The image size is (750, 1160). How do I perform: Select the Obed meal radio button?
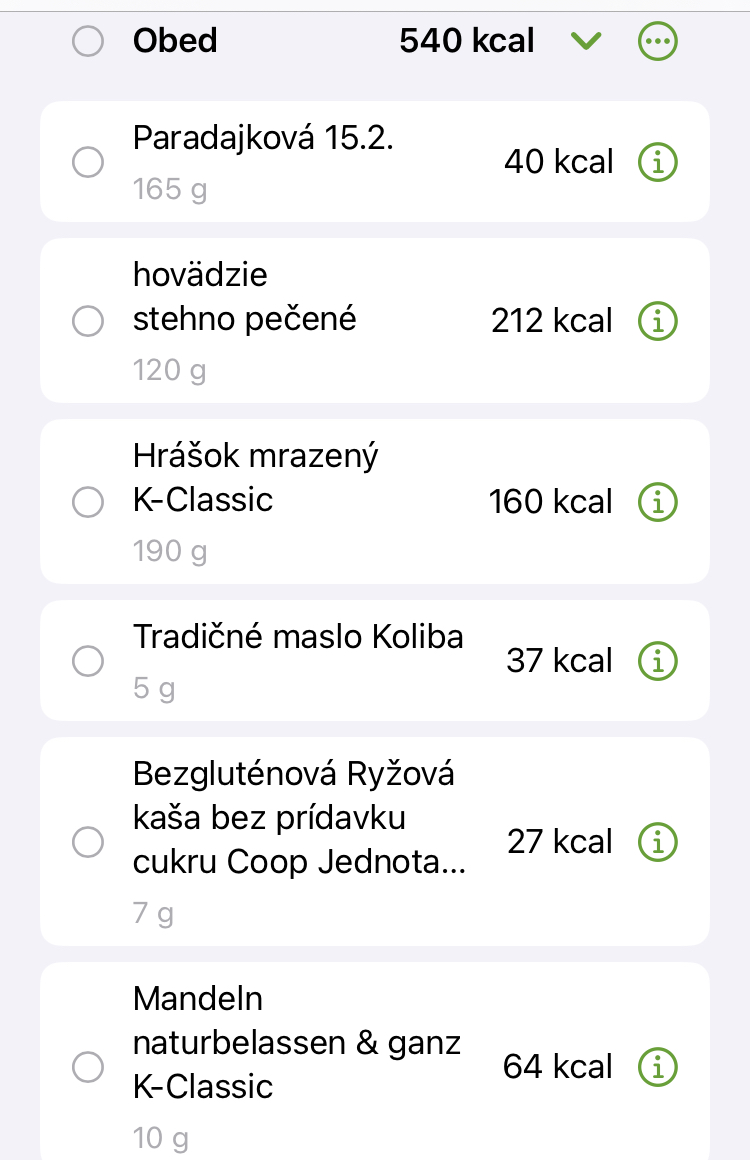click(88, 42)
